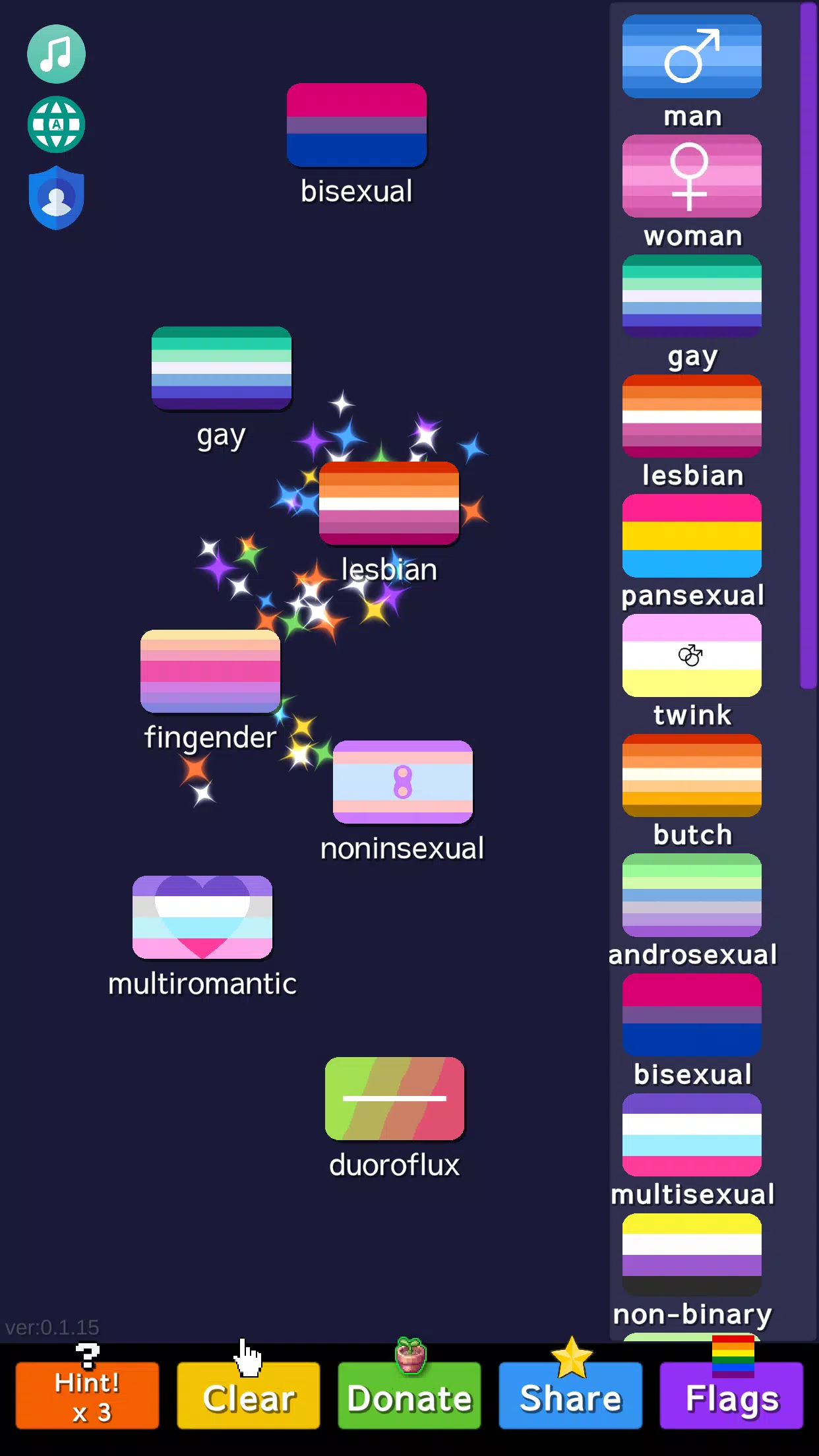Use a Hint from the Hint x3 button

point(86,1394)
